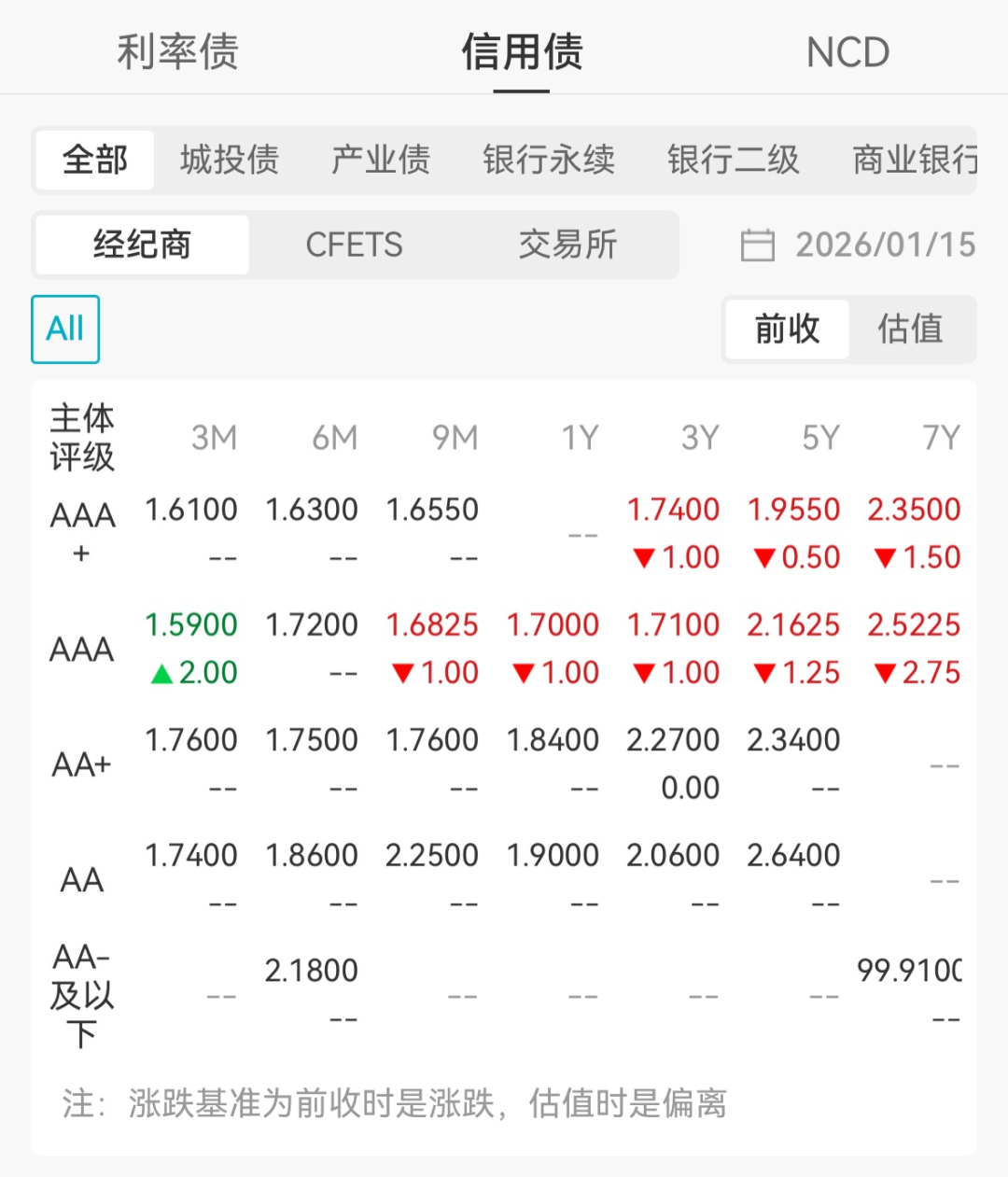Select the 产业债 bond category
This screenshot has width=1008, height=1177.
click(379, 160)
